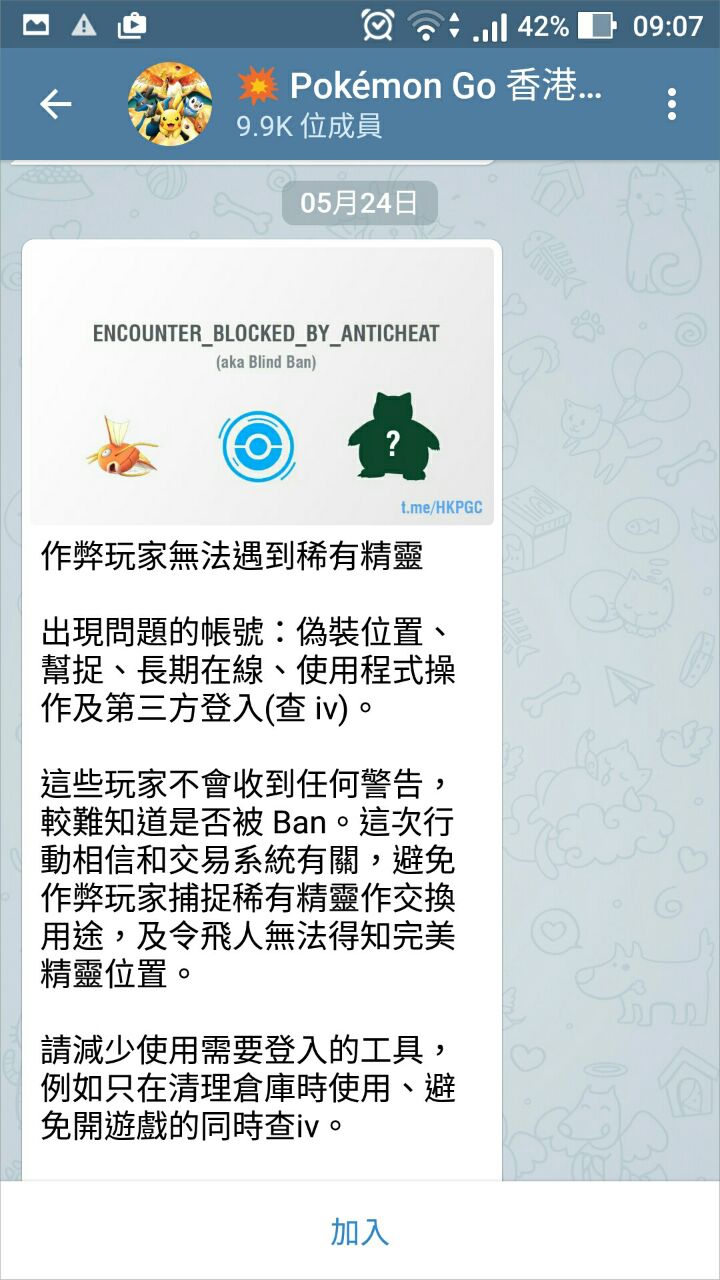Tap the channel avatar picture
Screen dimensions: 720x1280
tap(170, 103)
